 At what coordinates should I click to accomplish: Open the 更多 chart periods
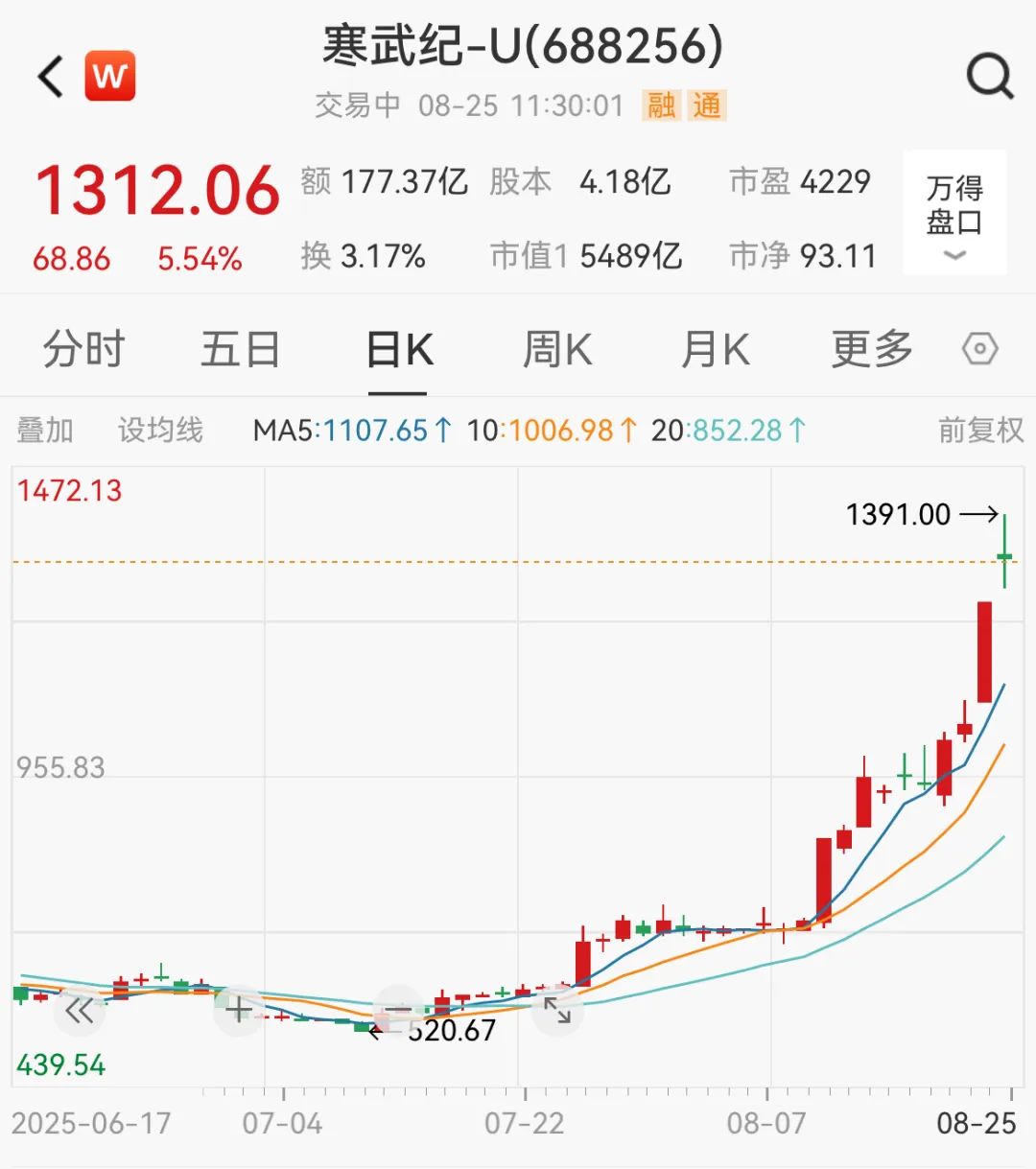pos(871,349)
